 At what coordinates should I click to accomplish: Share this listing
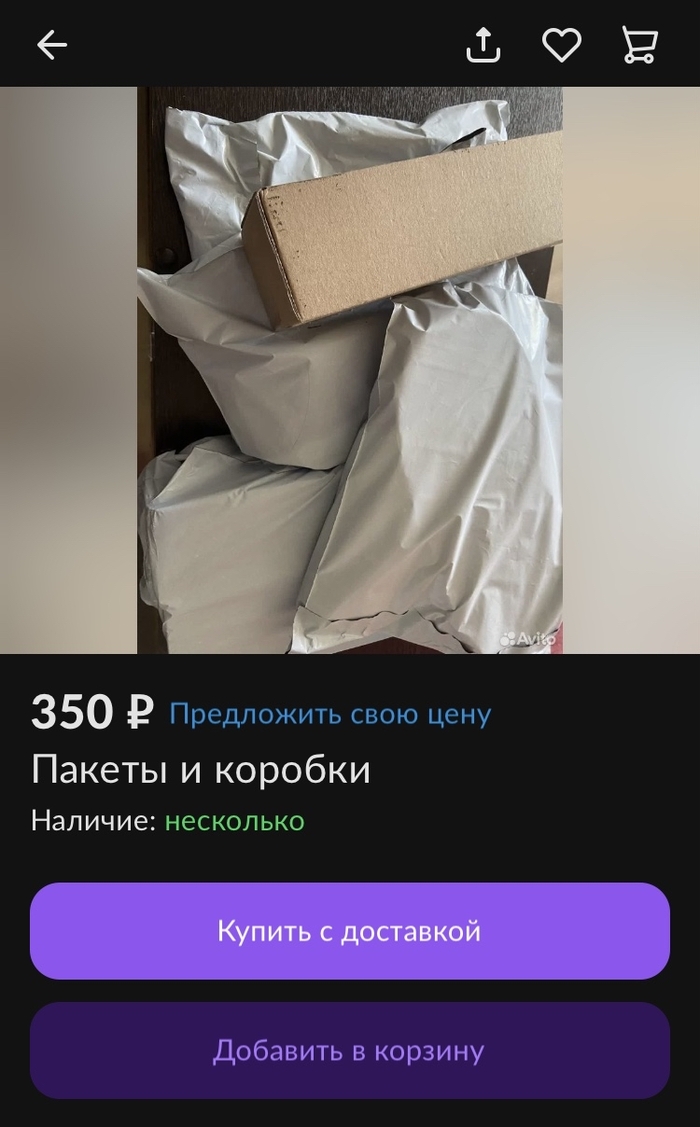(x=483, y=45)
